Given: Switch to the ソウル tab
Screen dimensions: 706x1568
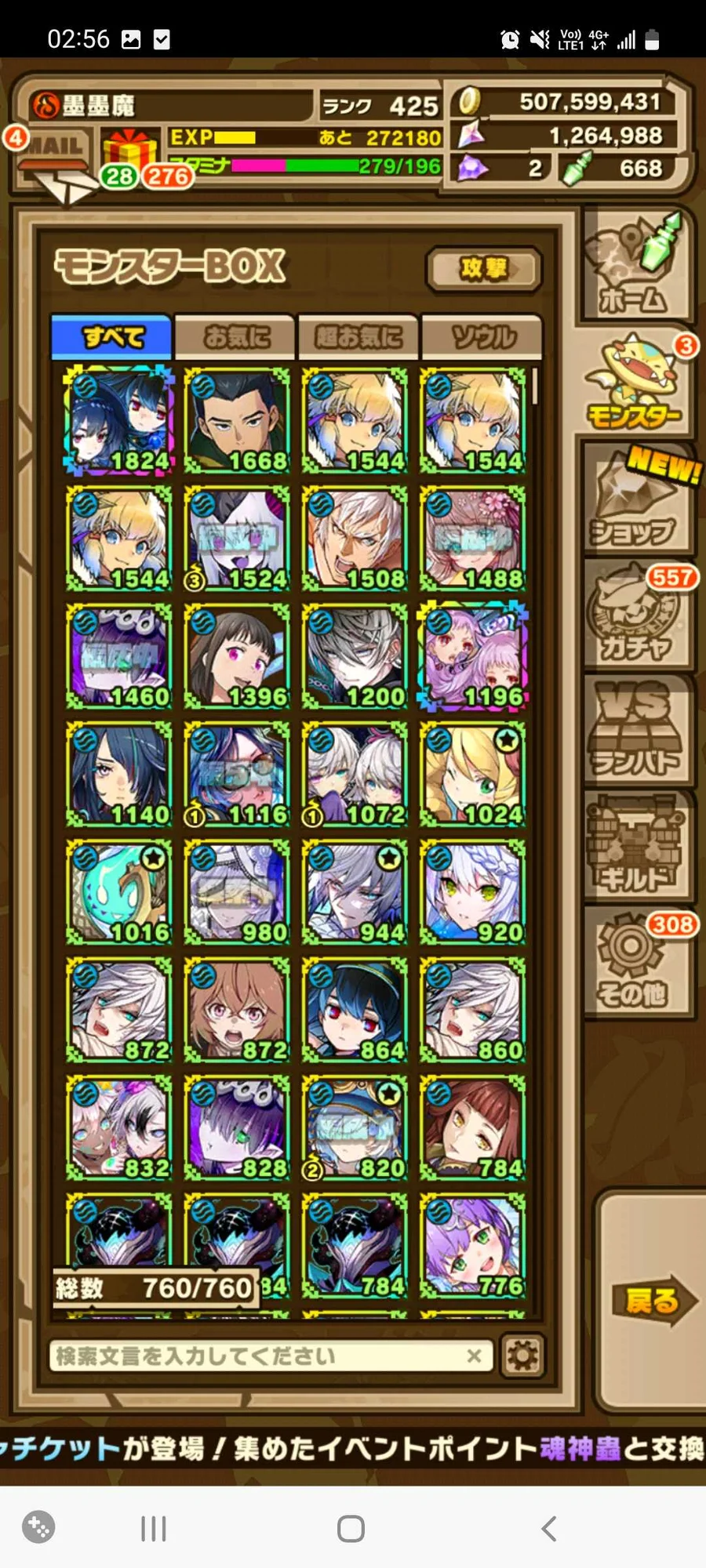Looking at the screenshot, I should coord(482,337).
